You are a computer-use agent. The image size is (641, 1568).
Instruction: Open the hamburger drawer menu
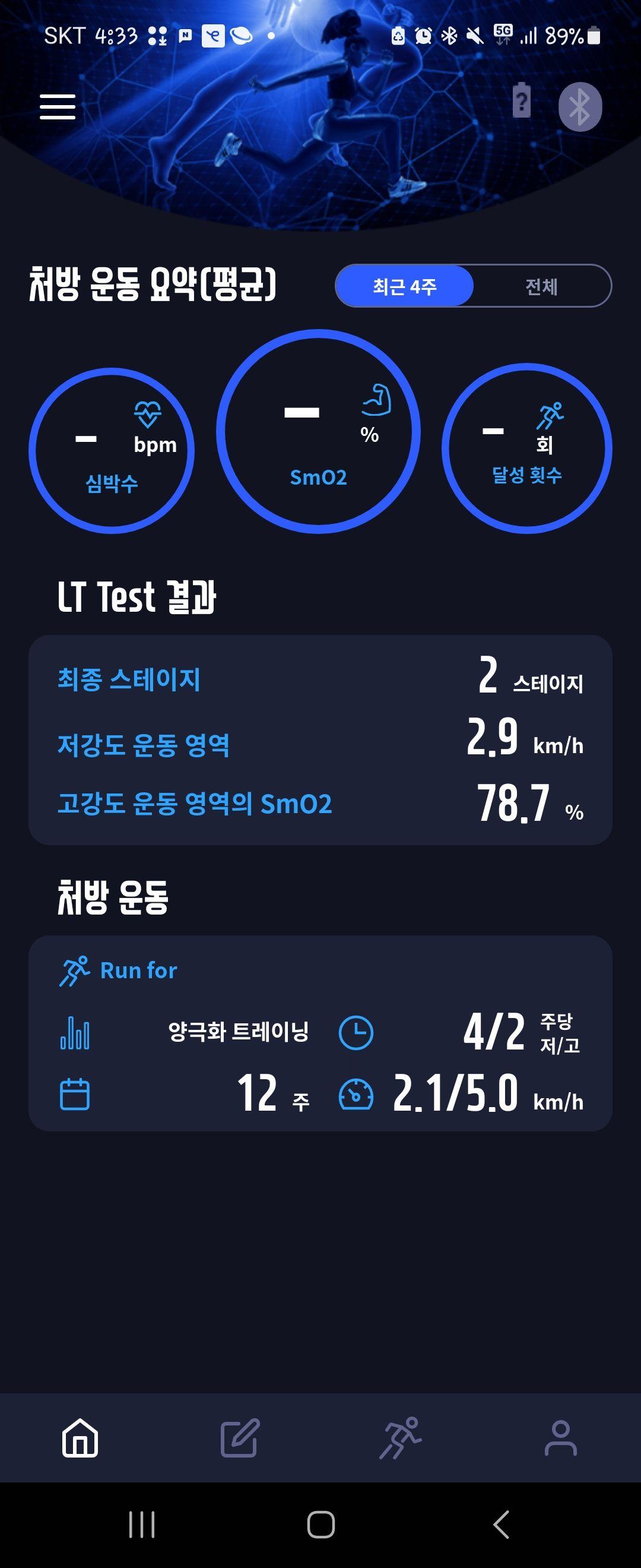click(x=58, y=106)
